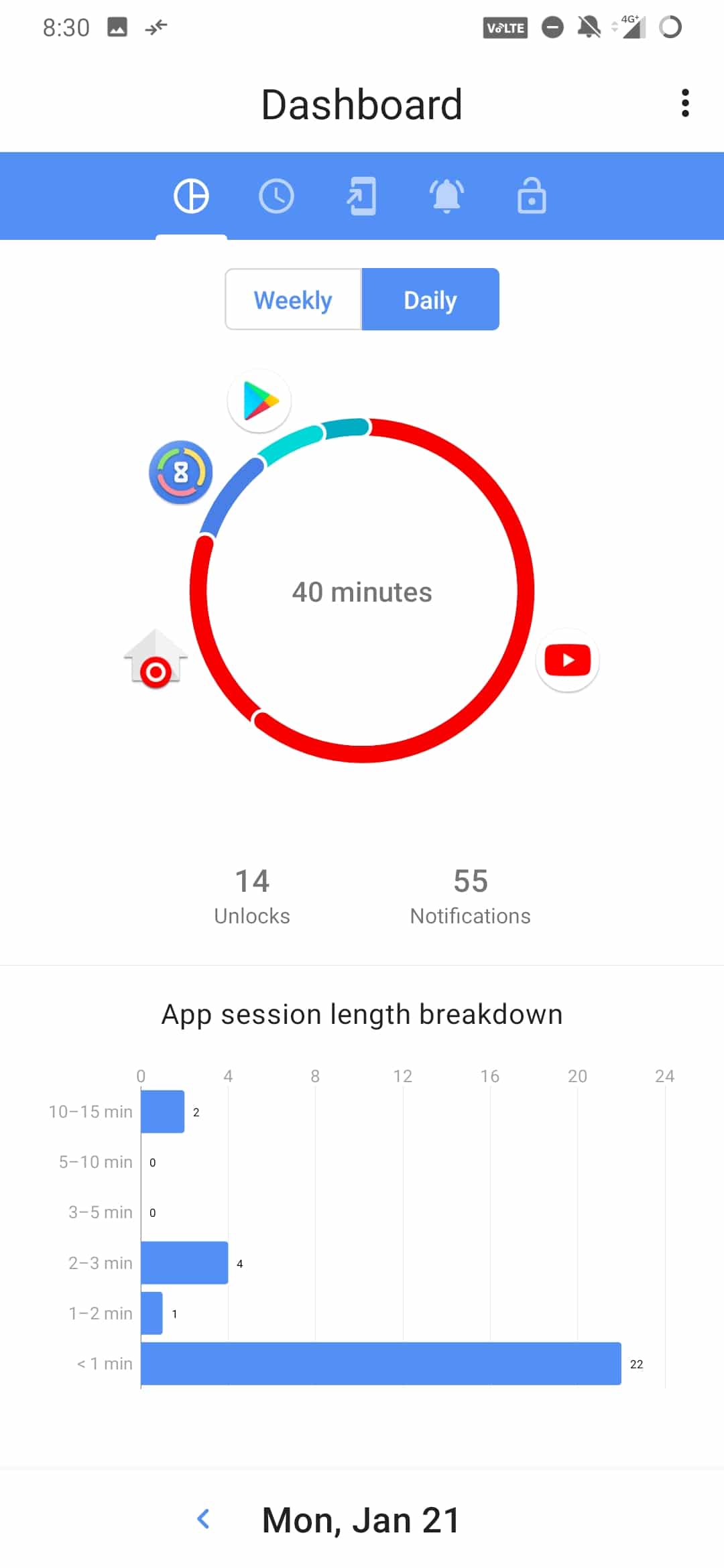The height and width of the screenshot is (1568, 724).
Task: Switch to Weekly view
Action: click(294, 300)
